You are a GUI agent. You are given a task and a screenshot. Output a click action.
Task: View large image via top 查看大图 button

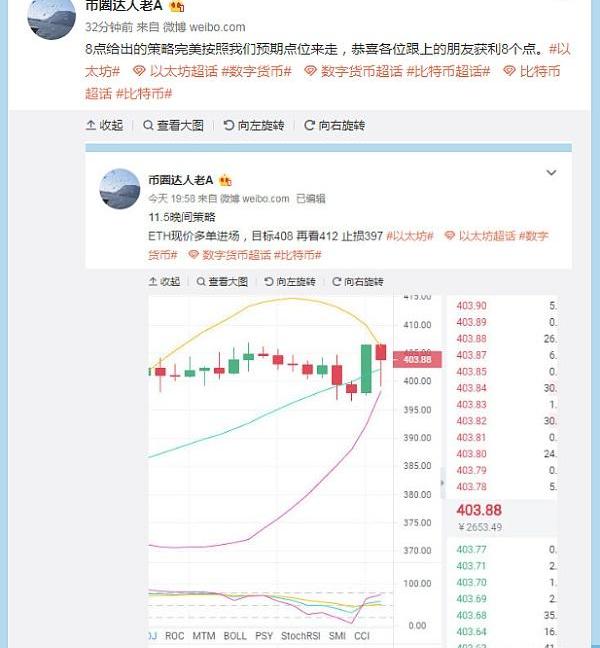click(x=173, y=125)
